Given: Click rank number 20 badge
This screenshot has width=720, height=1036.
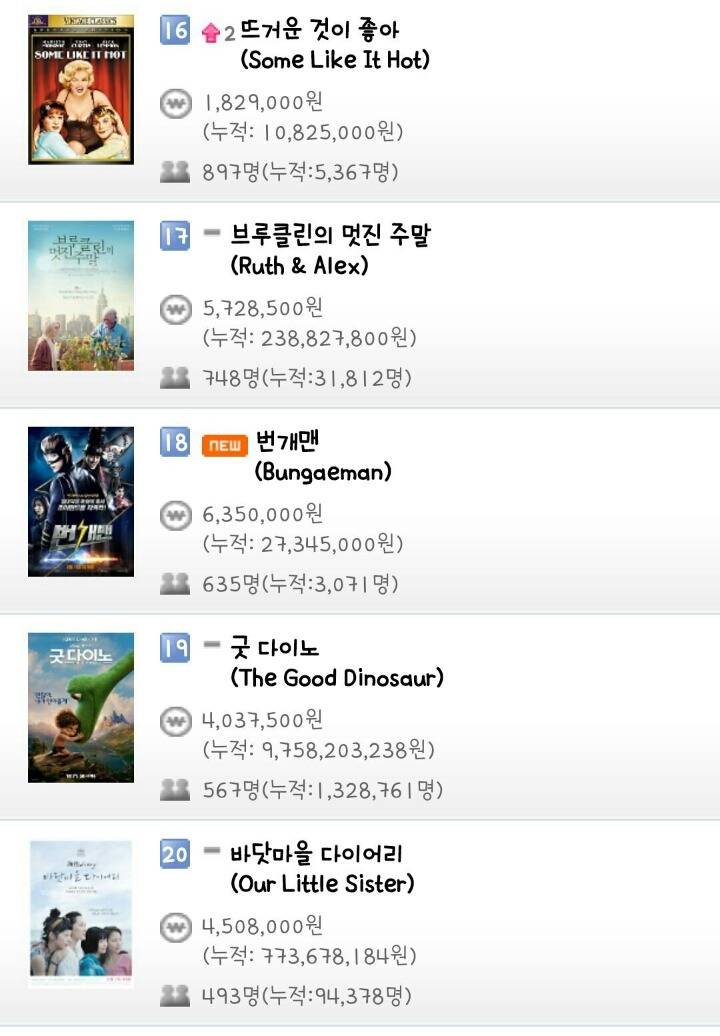Looking at the screenshot, I should (x=173, y=853).
